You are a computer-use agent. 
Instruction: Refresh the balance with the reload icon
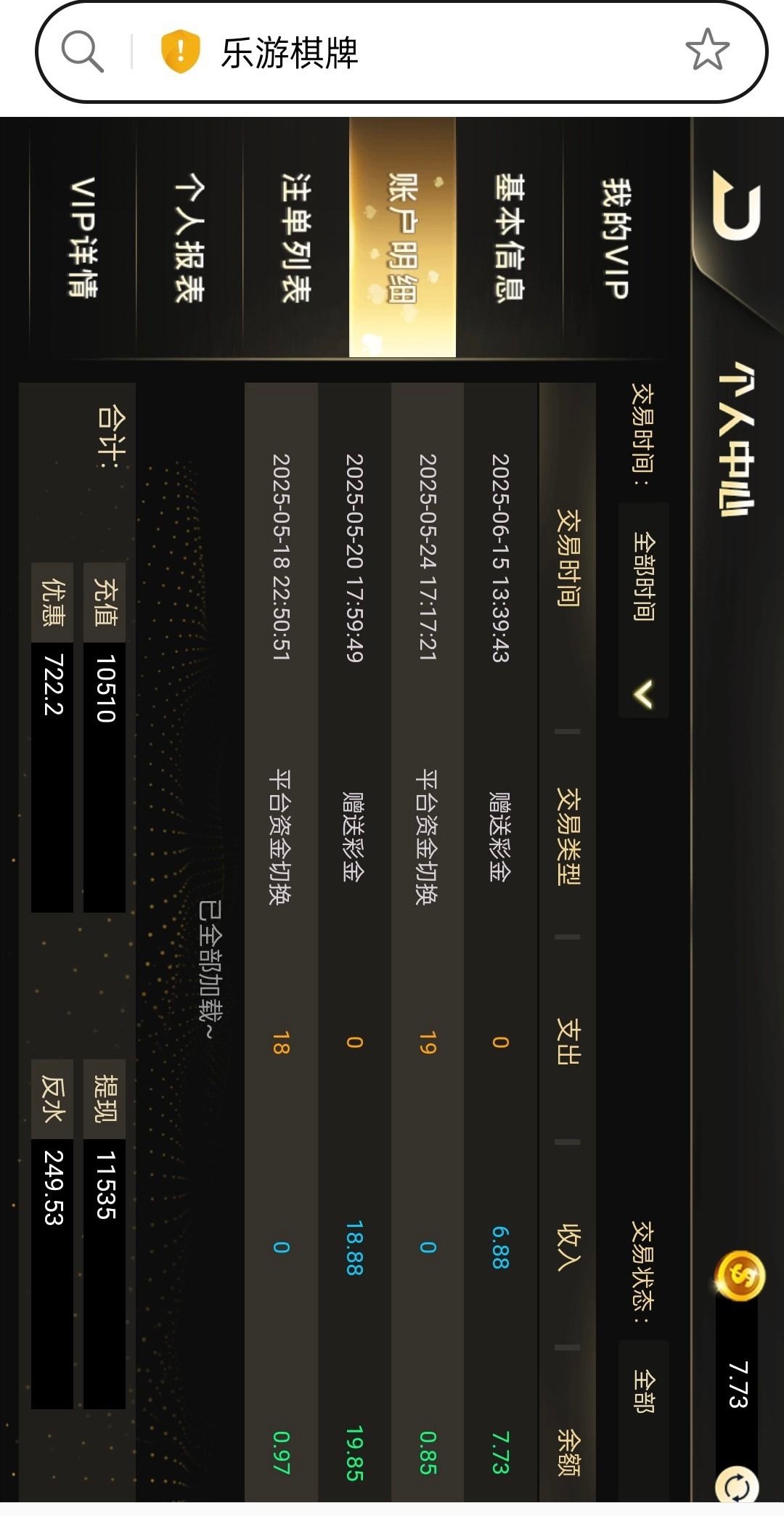(737, 1486)
